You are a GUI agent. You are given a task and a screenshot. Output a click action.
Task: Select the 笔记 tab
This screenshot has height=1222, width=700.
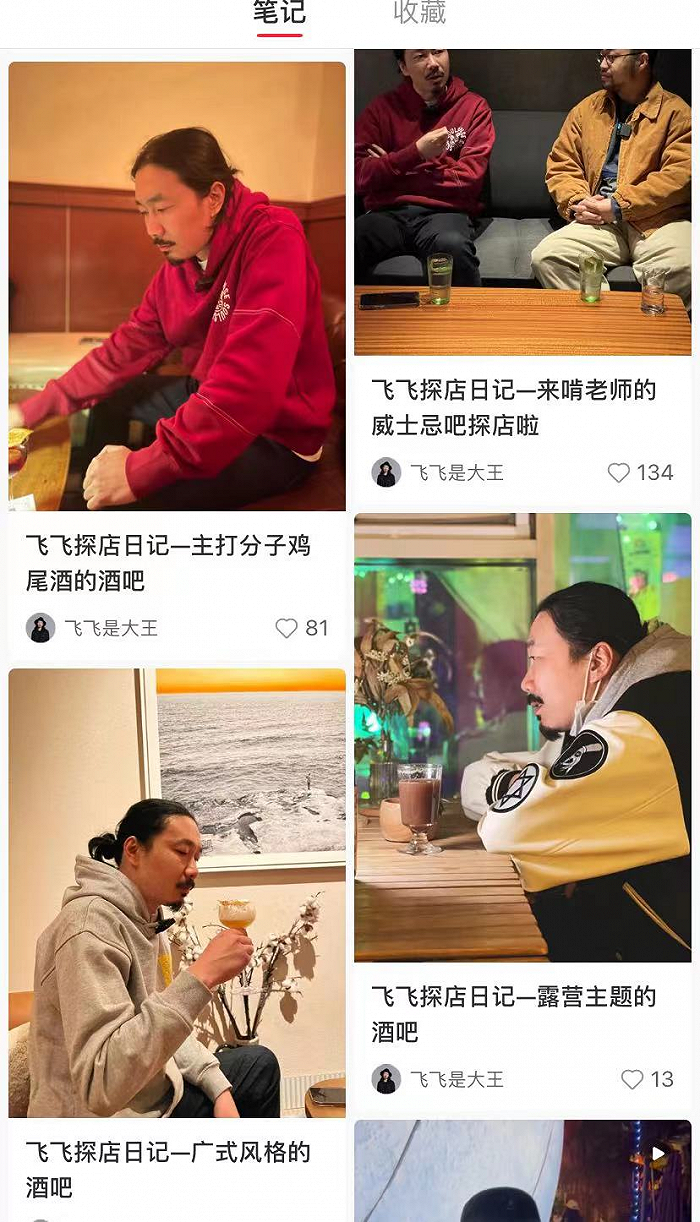pyautogui.click(x=279, y=13)
